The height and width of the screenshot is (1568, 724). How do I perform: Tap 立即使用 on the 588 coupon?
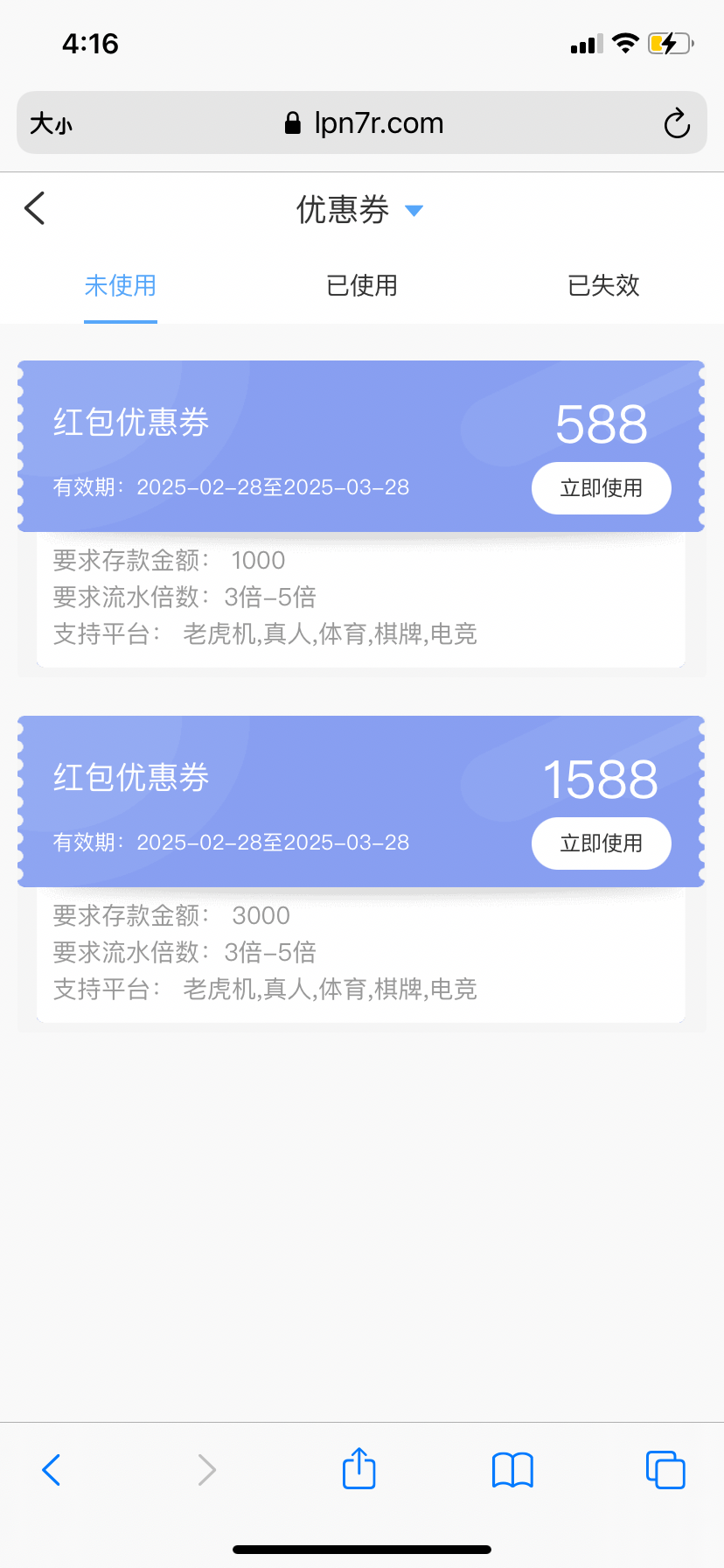[602, 488]
